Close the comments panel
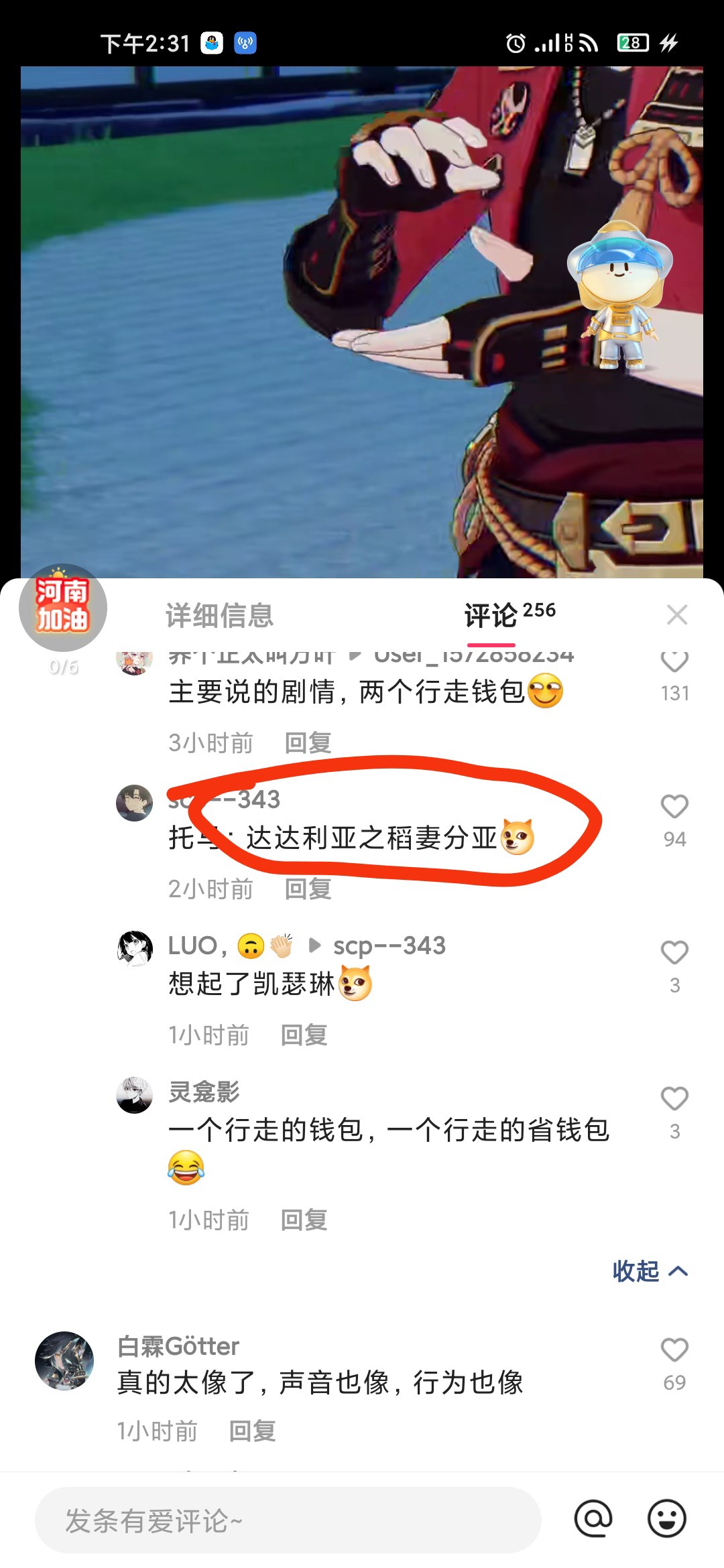 click(677, 614)
